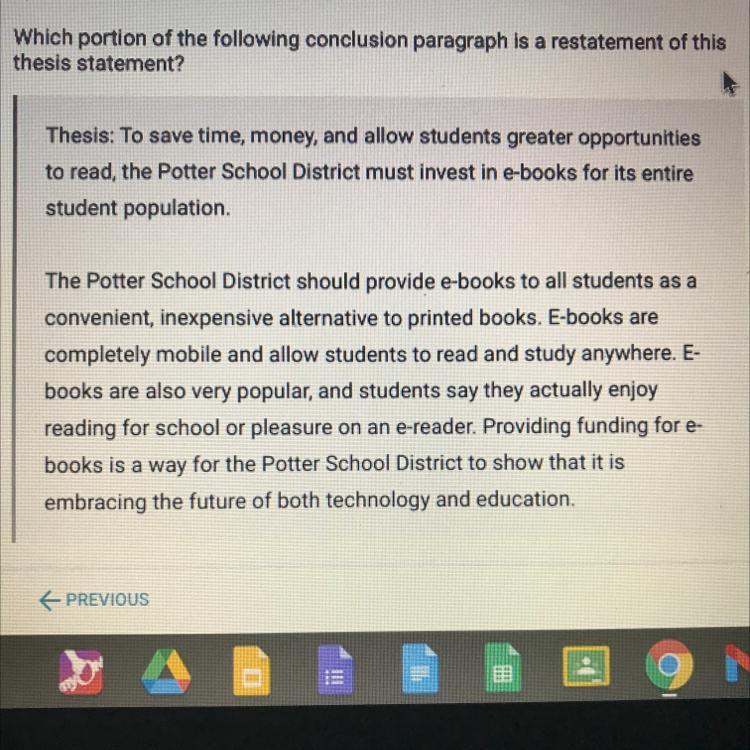750x750 pixels.
Task: Launch Google Docs from the shelf
Action: 418,675
